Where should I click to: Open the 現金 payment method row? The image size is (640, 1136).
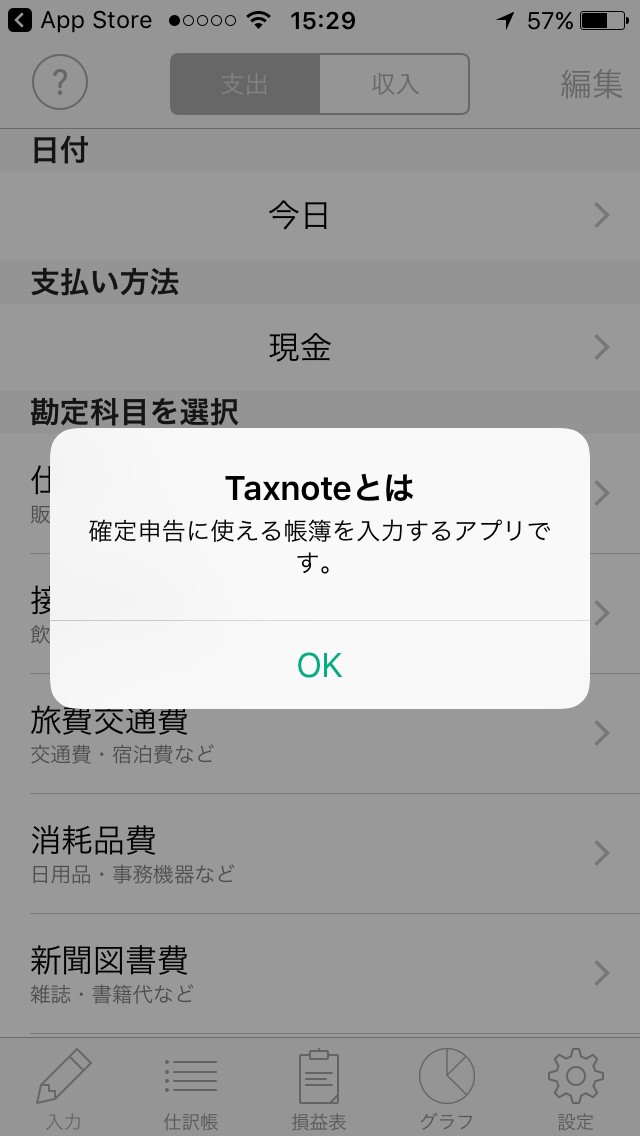[320, 347]
